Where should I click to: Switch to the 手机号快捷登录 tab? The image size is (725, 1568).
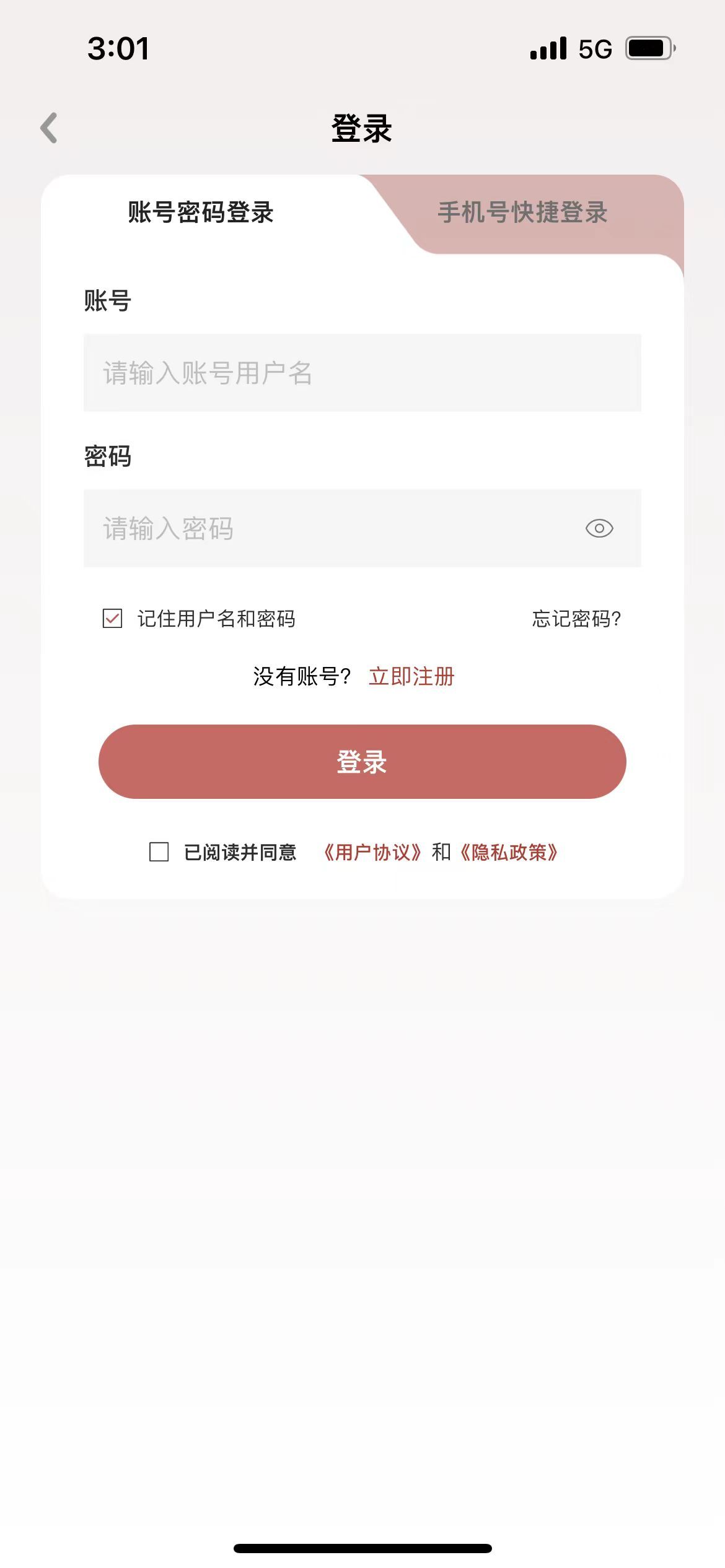[x=522, y=212]
